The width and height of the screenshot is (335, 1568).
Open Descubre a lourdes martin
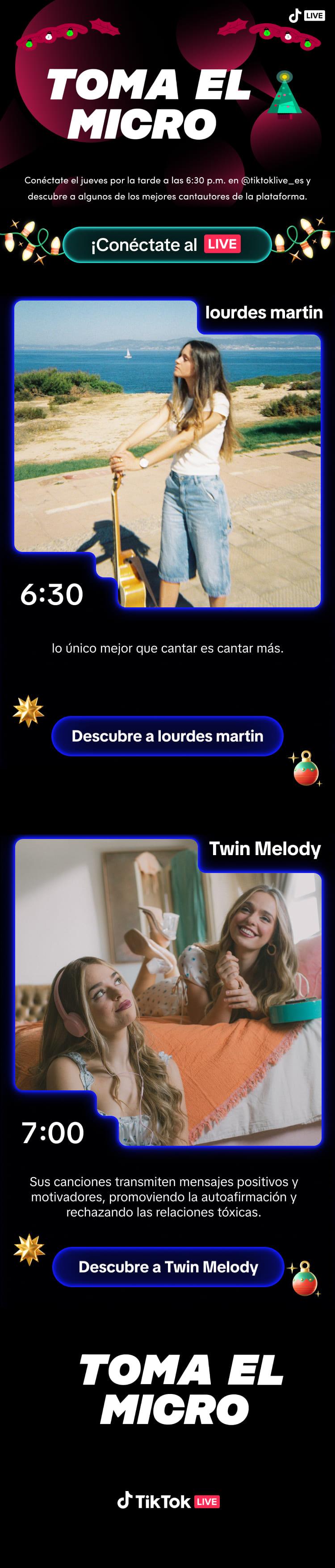[167, 736]
